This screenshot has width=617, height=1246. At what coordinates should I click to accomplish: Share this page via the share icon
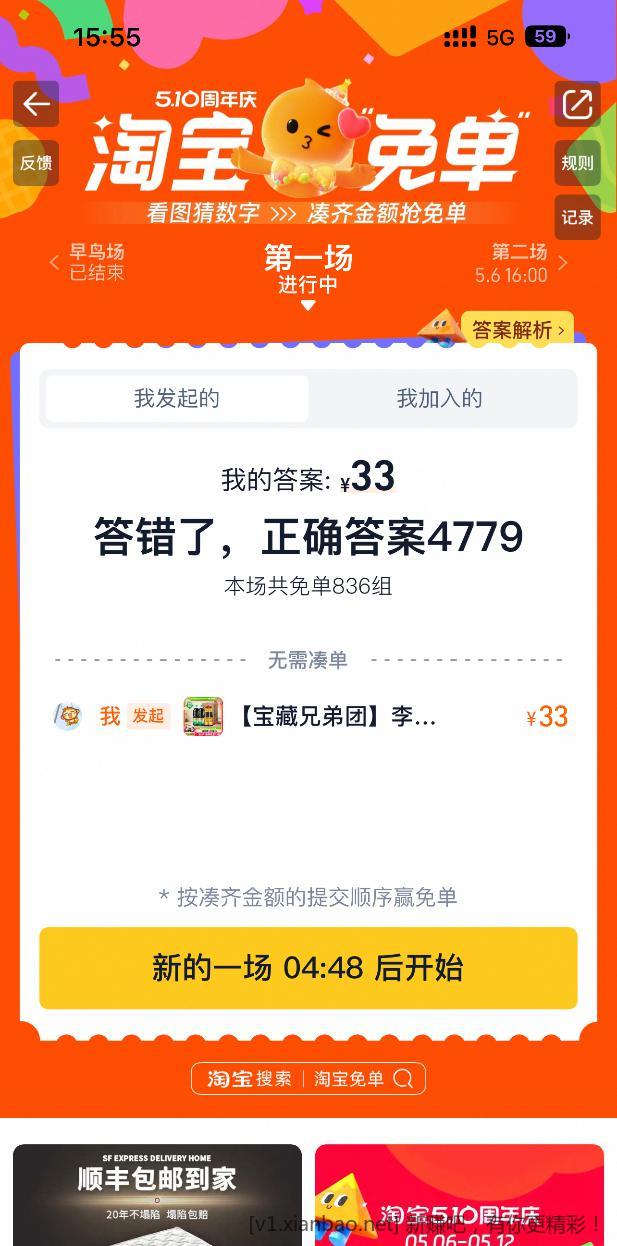(x=577, y=104)
